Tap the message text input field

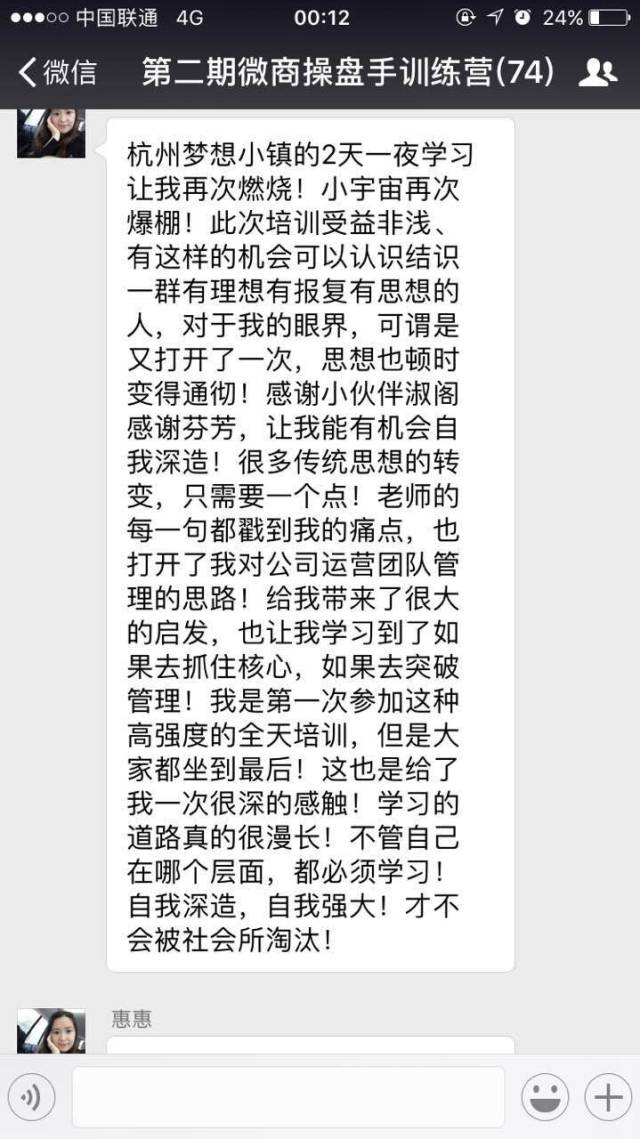(x=288, y=1097)
